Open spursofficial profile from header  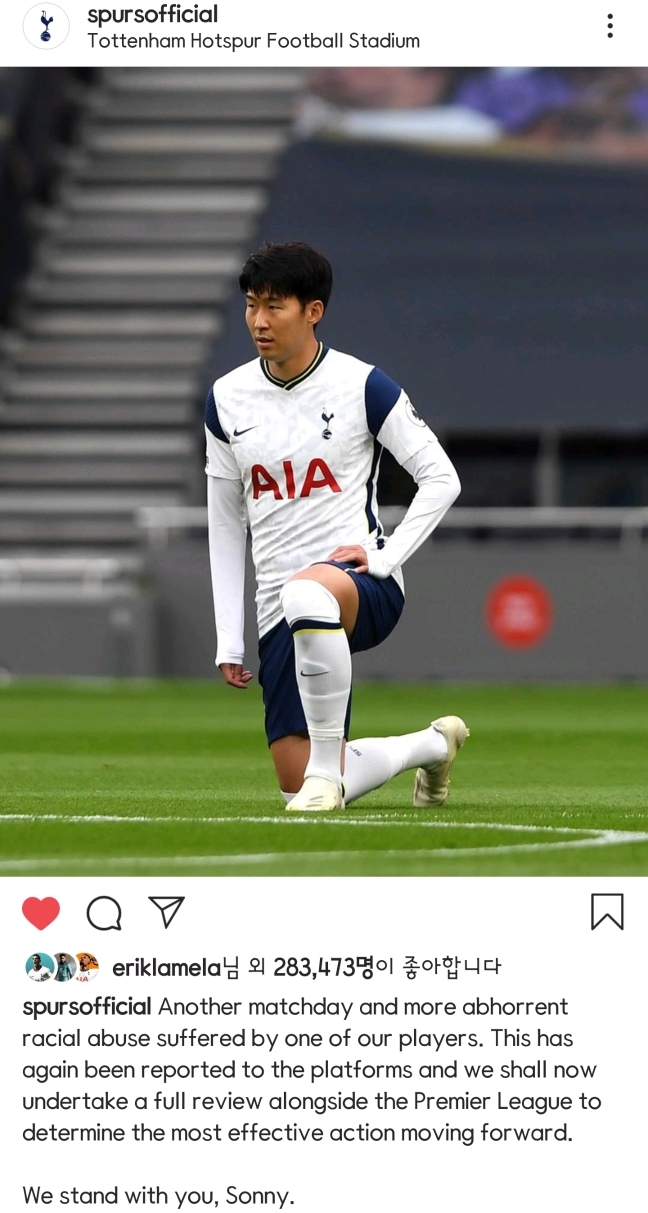[152, 15]
